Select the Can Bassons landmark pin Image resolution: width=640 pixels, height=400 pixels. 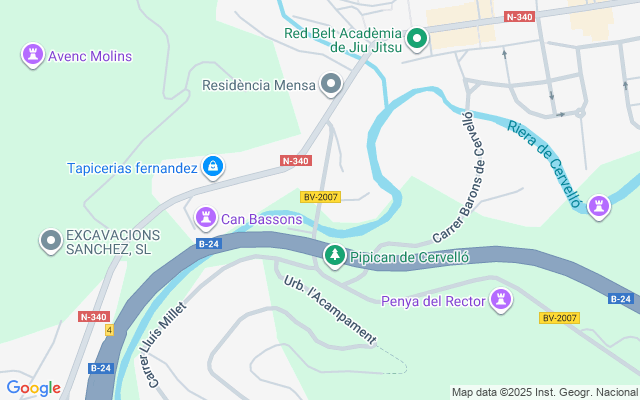coord(206,217)
